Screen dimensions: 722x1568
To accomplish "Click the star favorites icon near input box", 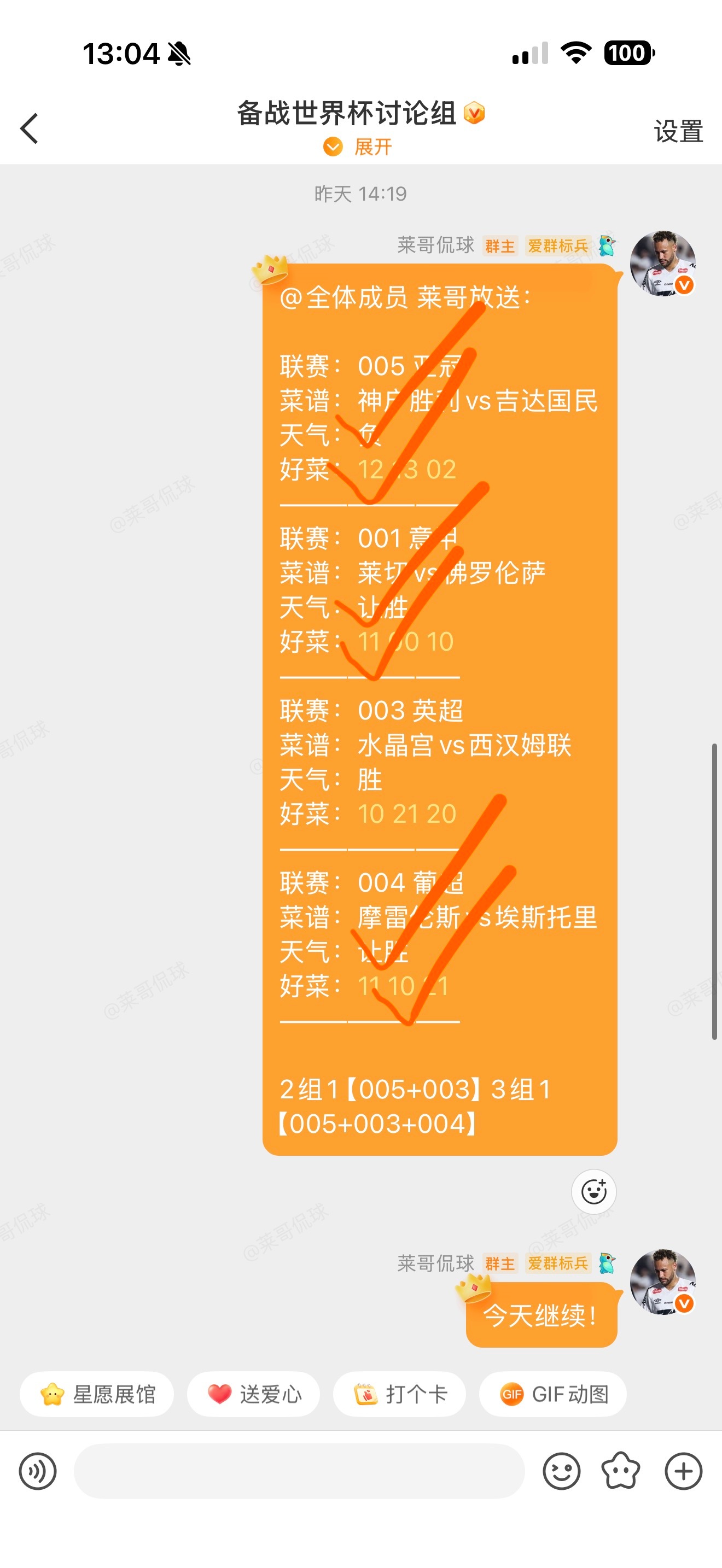I will click(x=621, y=1471).
